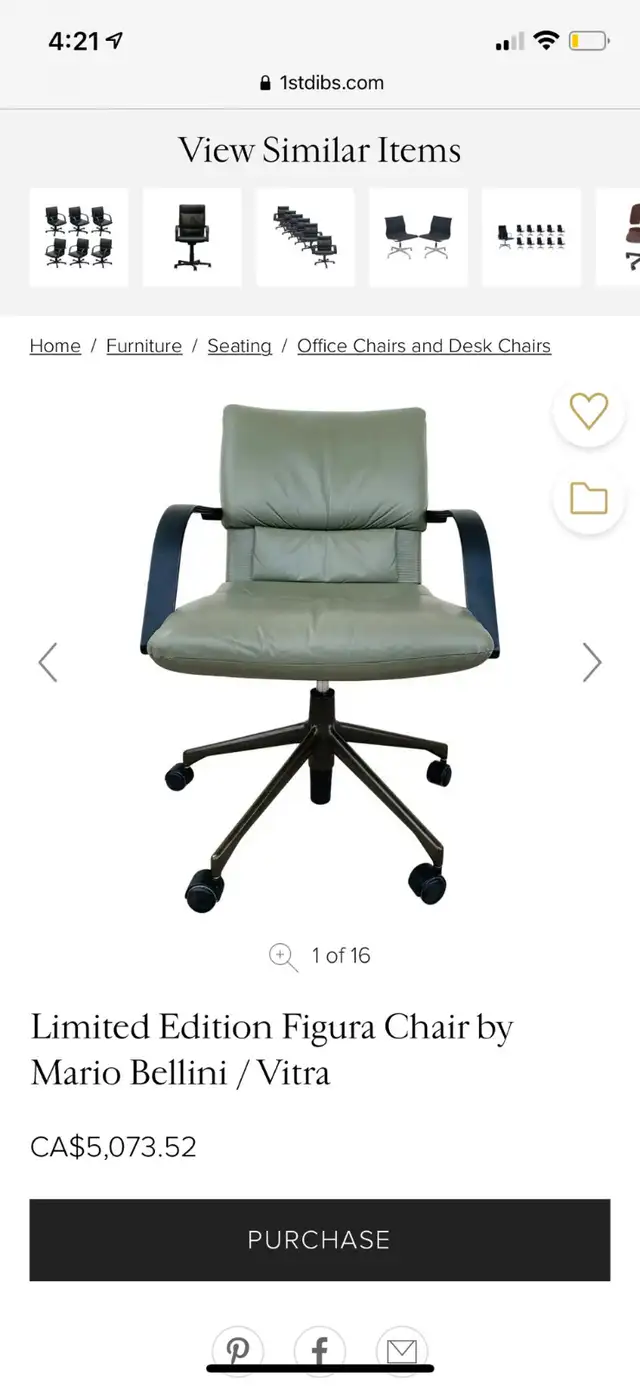Share the chair on Facebook
This screenshot has height=1386, width=640.
tap(319, 1350)
